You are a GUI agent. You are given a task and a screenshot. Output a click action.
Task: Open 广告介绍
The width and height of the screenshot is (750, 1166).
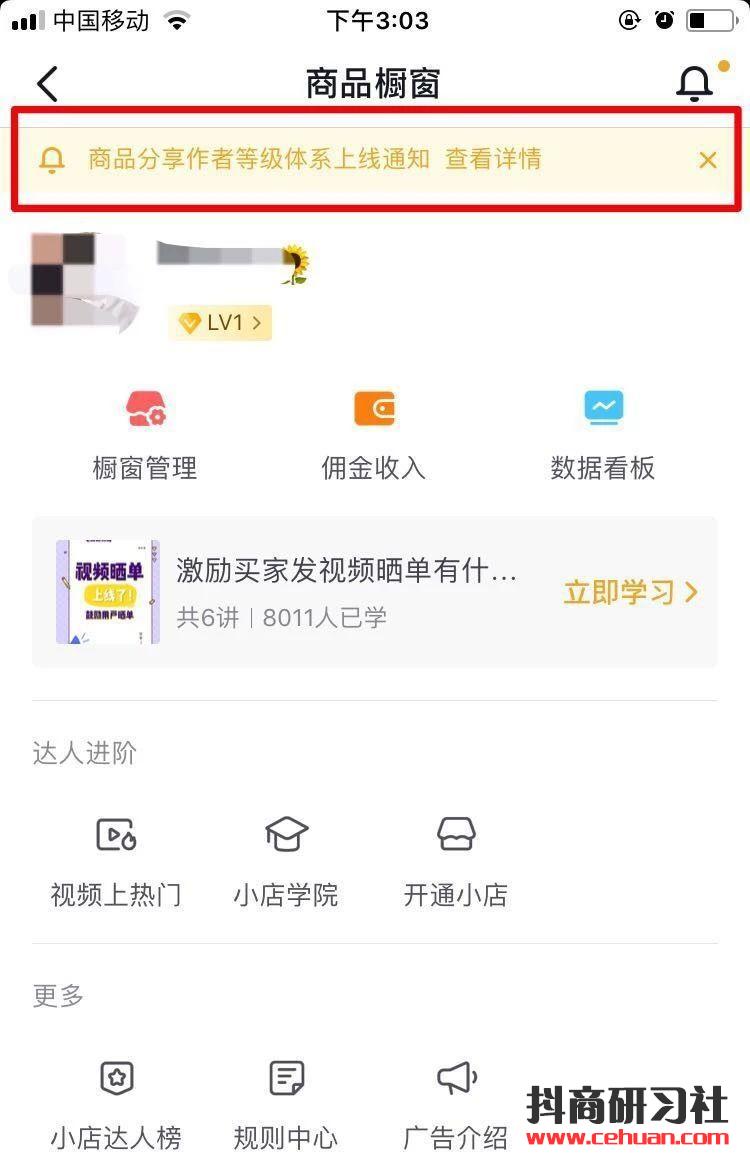[456, 1102]
